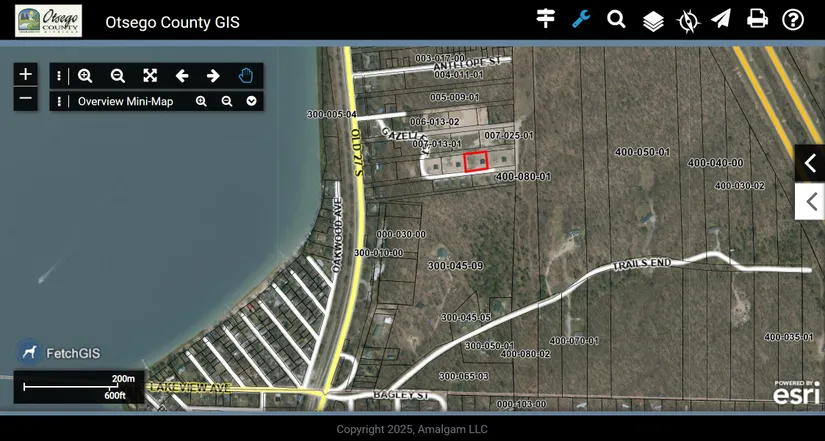The height and width of the screenshot is (441, 825).
Task: Go to next map extent
Action: 213,76
